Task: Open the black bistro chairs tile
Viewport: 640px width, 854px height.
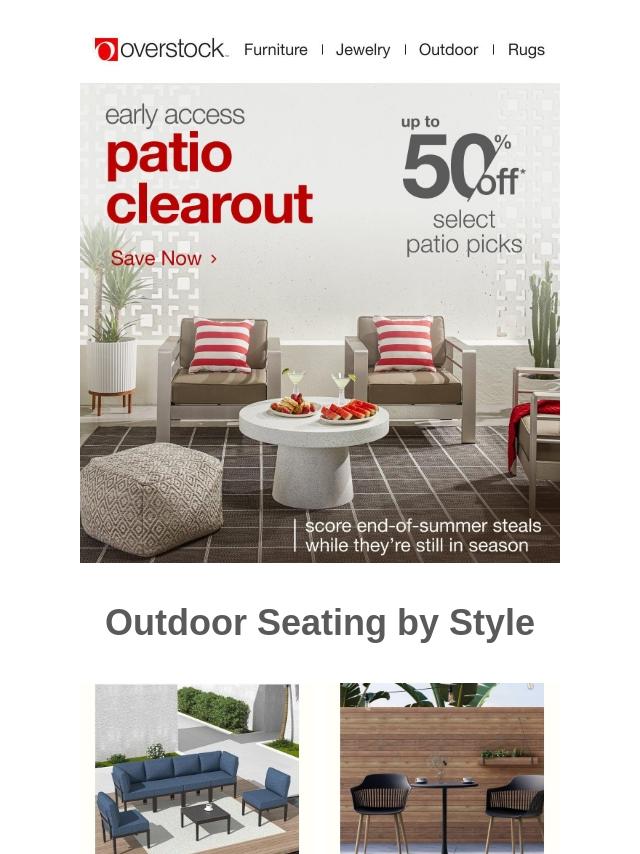Action: pos(442,768)
